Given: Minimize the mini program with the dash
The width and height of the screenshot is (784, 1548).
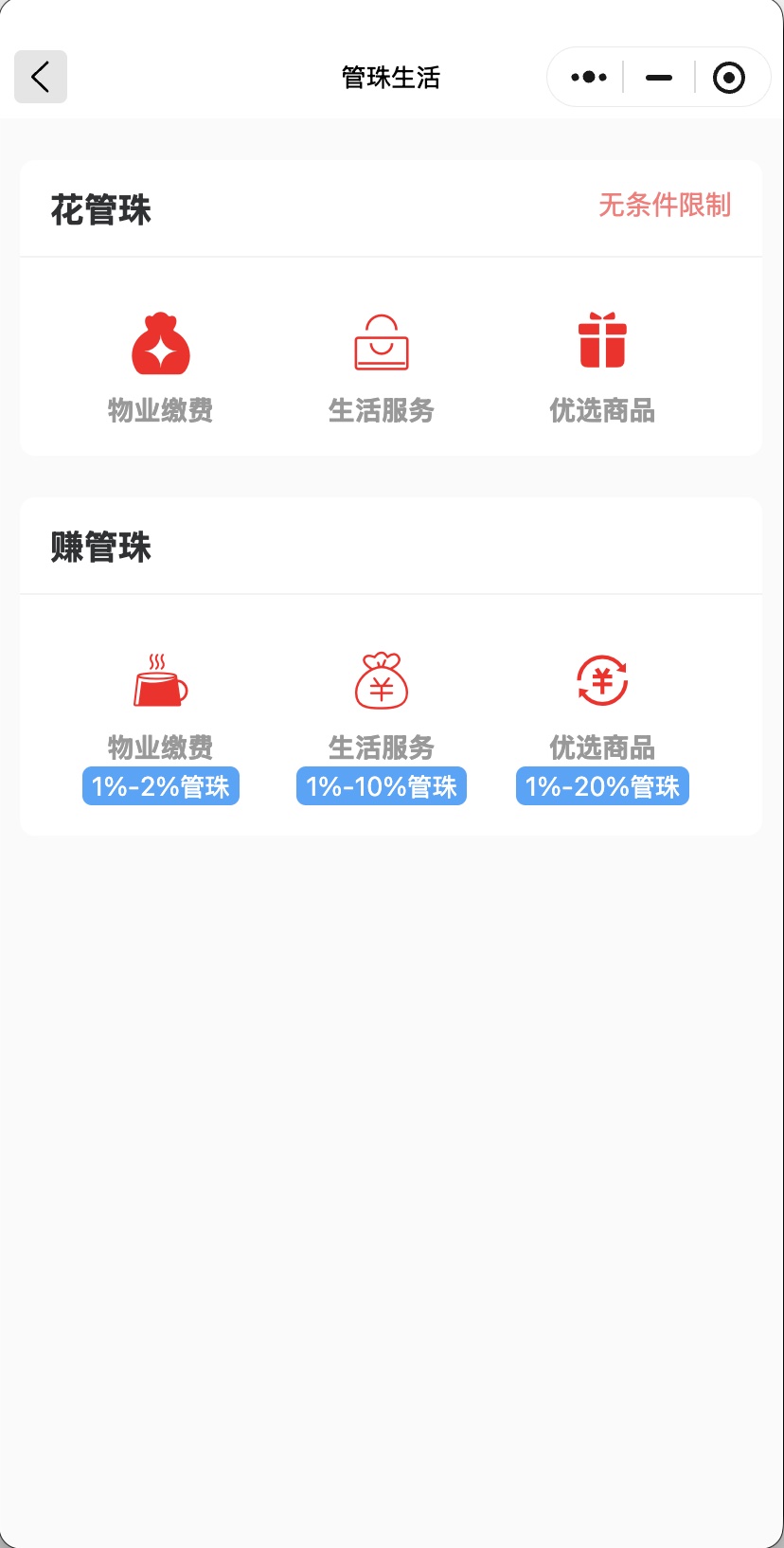Looking at the screenshot, I should (659, 78).
